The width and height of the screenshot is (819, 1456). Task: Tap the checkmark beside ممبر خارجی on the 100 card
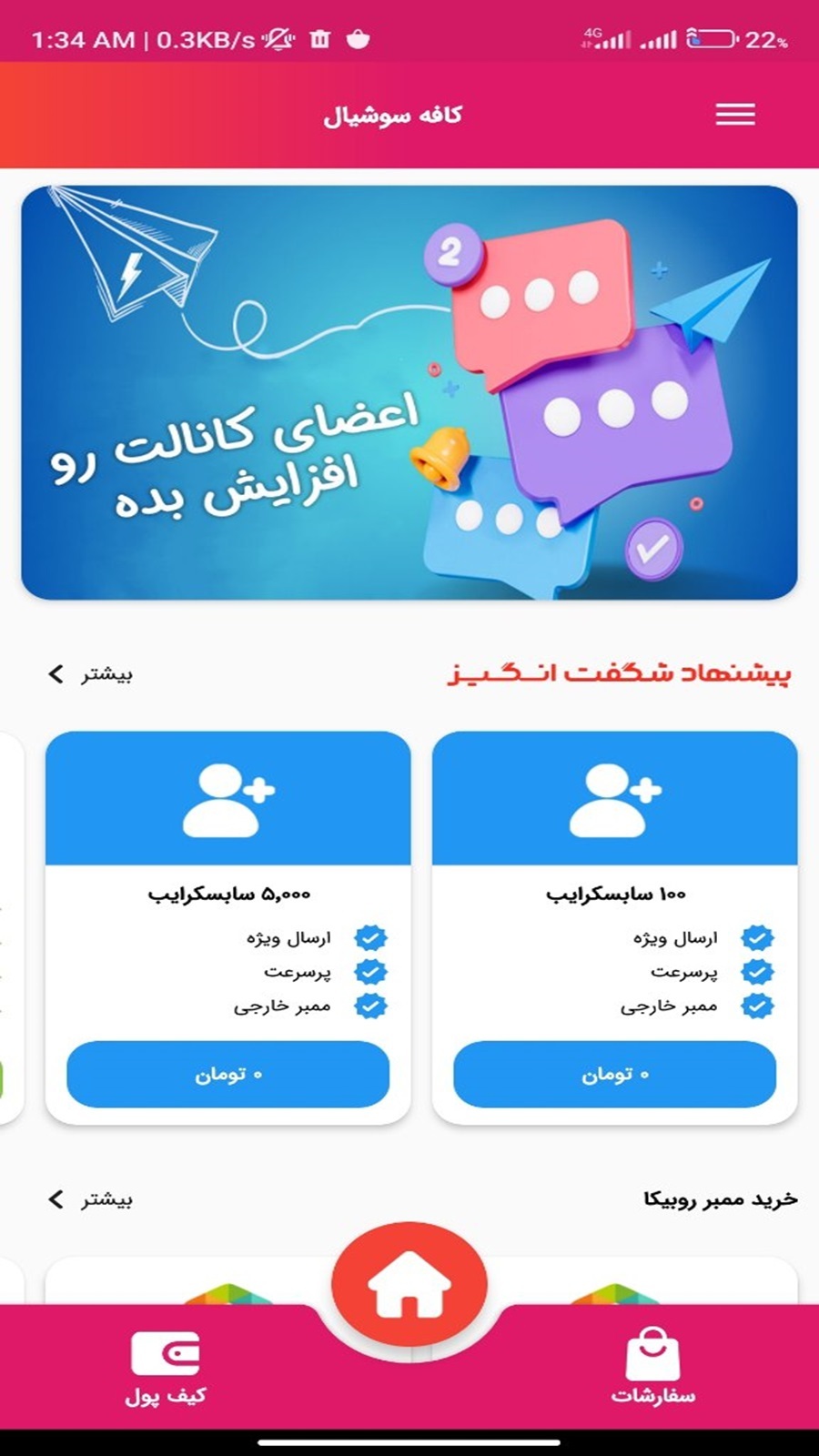tap(755, 1006)
